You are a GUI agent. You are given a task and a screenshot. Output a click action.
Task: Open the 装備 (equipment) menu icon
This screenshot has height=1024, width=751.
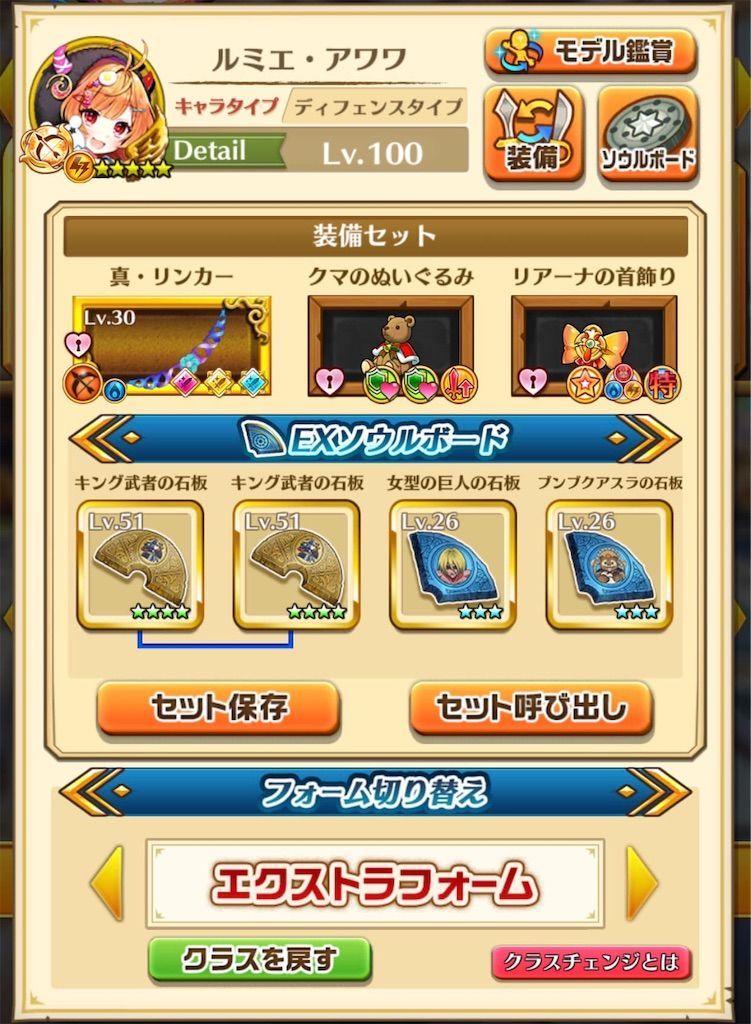535,135
